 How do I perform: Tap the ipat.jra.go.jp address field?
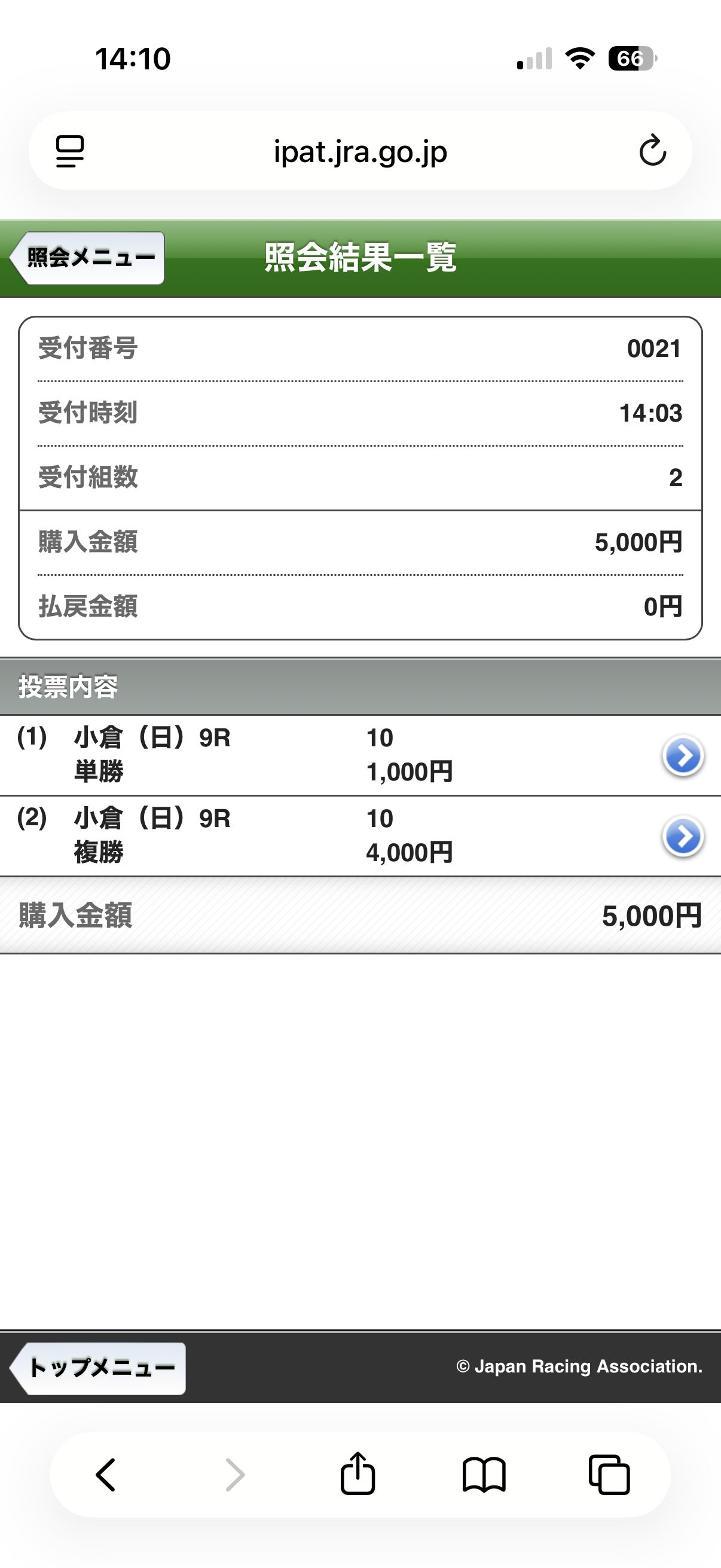tap(360, 151)
